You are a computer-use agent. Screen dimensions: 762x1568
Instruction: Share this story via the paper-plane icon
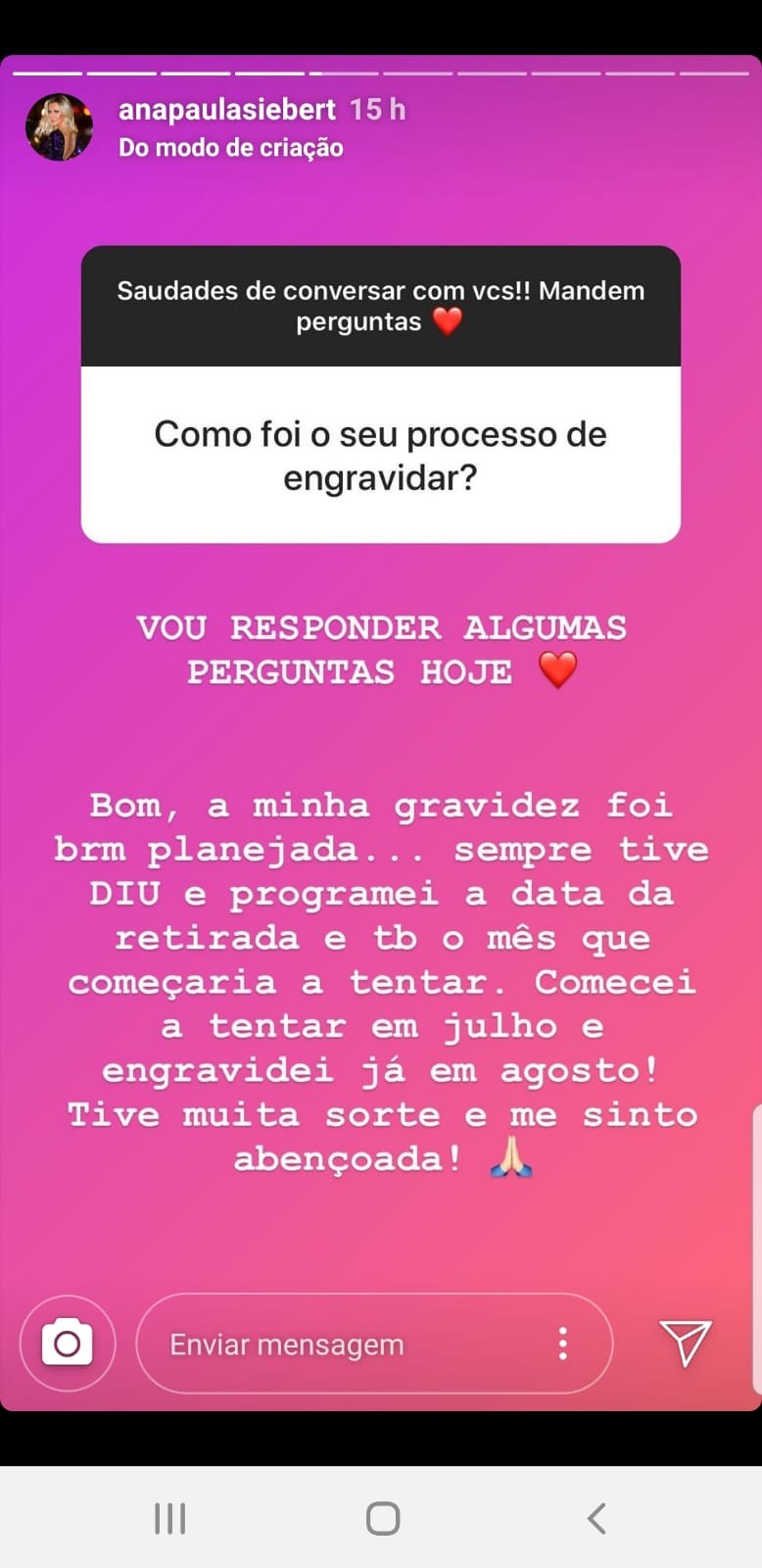(685, 1343)
